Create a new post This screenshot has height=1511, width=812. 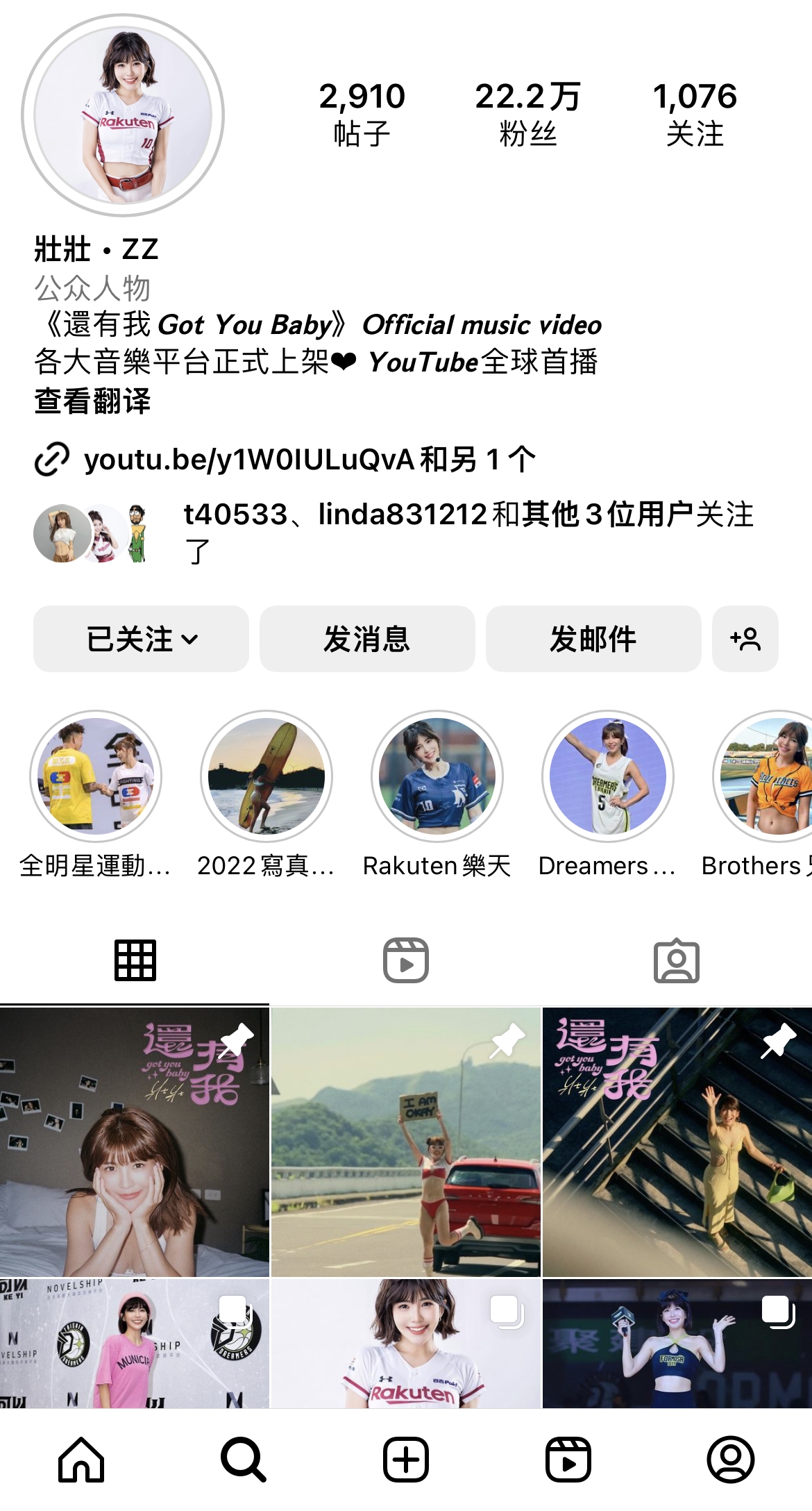(x=406, y=1460)
